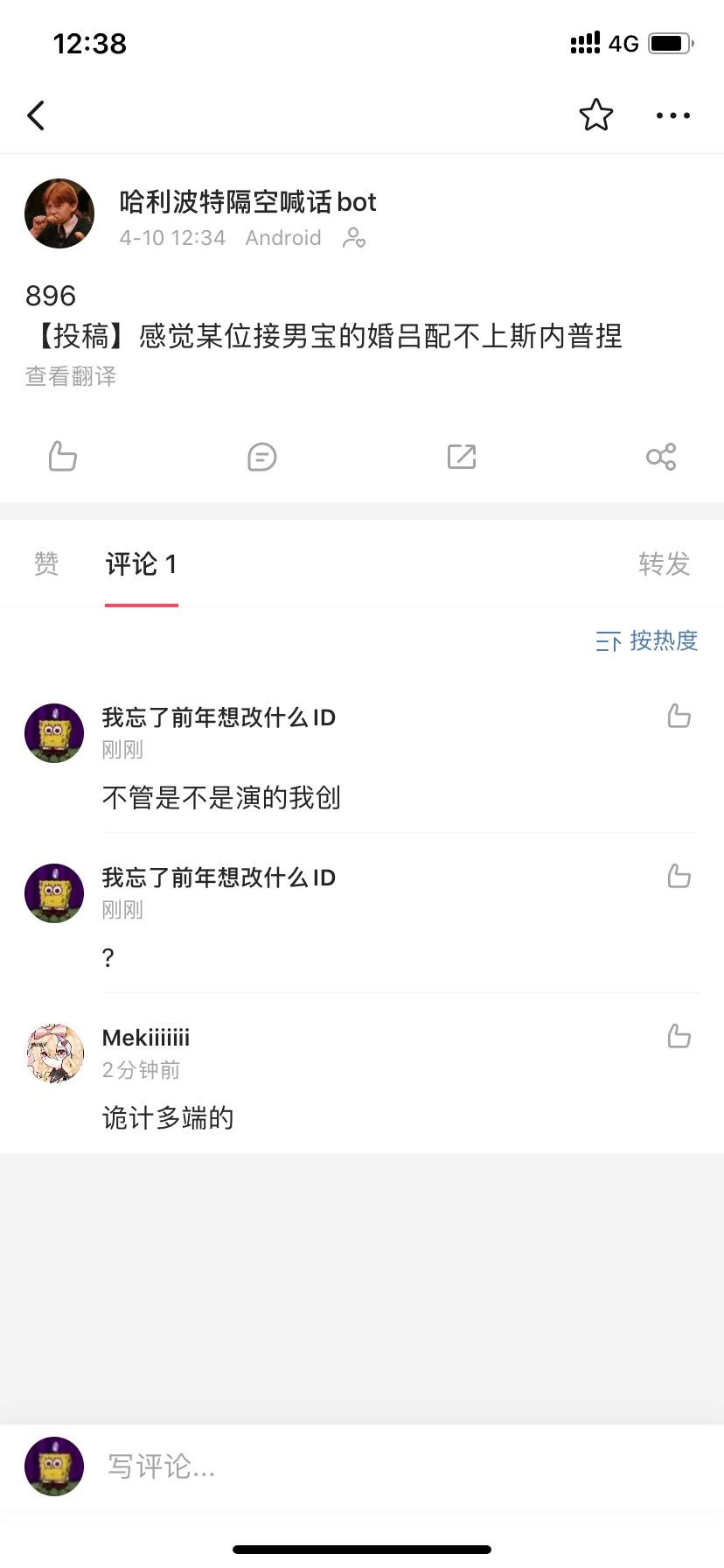Tap 查看翻译 to translate the post
The image size is (724, 1568).
pyautogui.click(x=71, y=376)
